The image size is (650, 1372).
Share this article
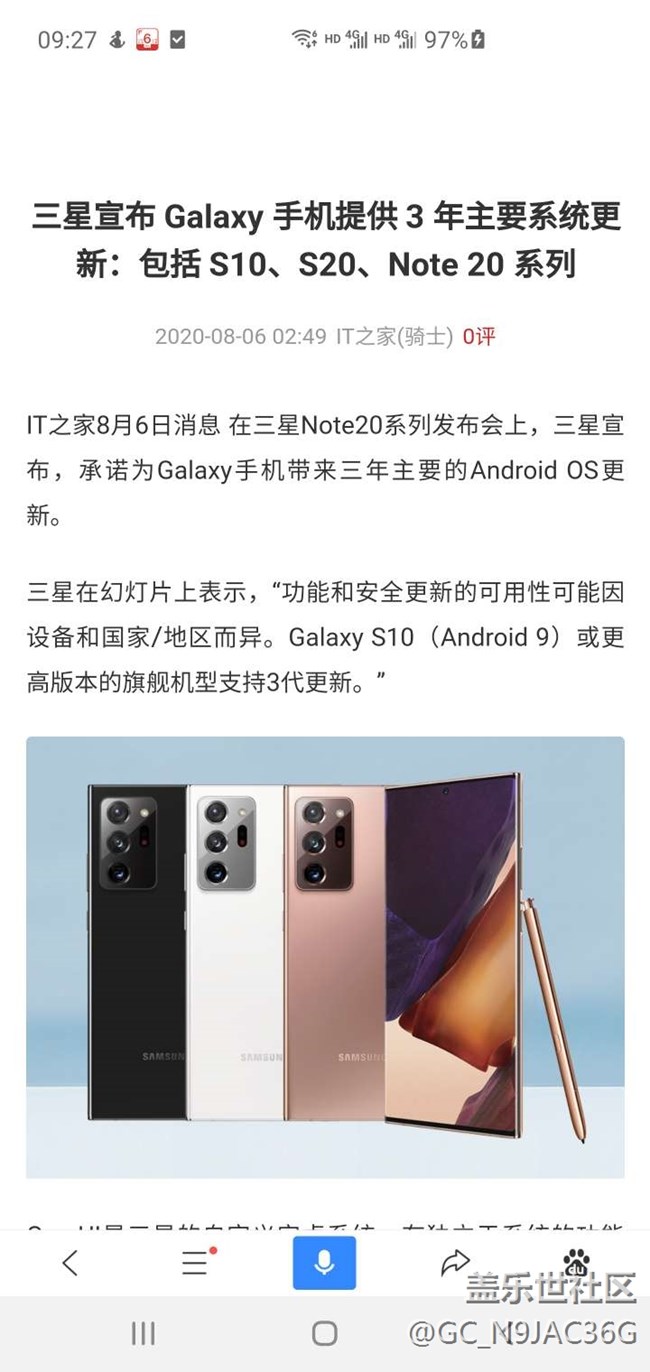click(x=454, y=1263)
